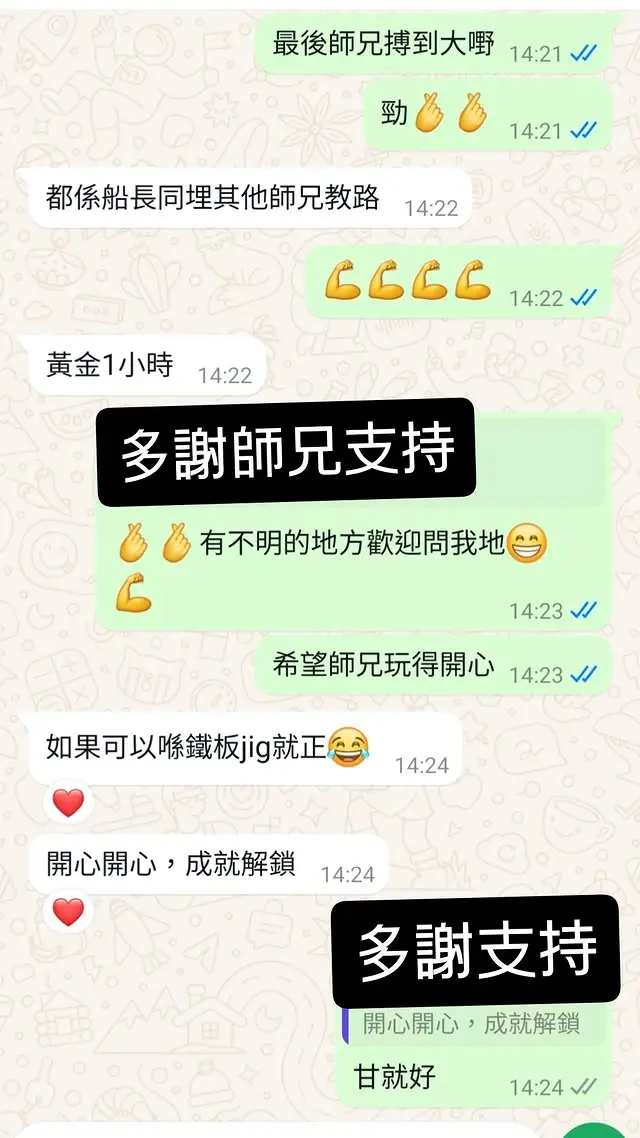Tap the heart reaction under the 鐵板jig message

[x=68, y=803]
